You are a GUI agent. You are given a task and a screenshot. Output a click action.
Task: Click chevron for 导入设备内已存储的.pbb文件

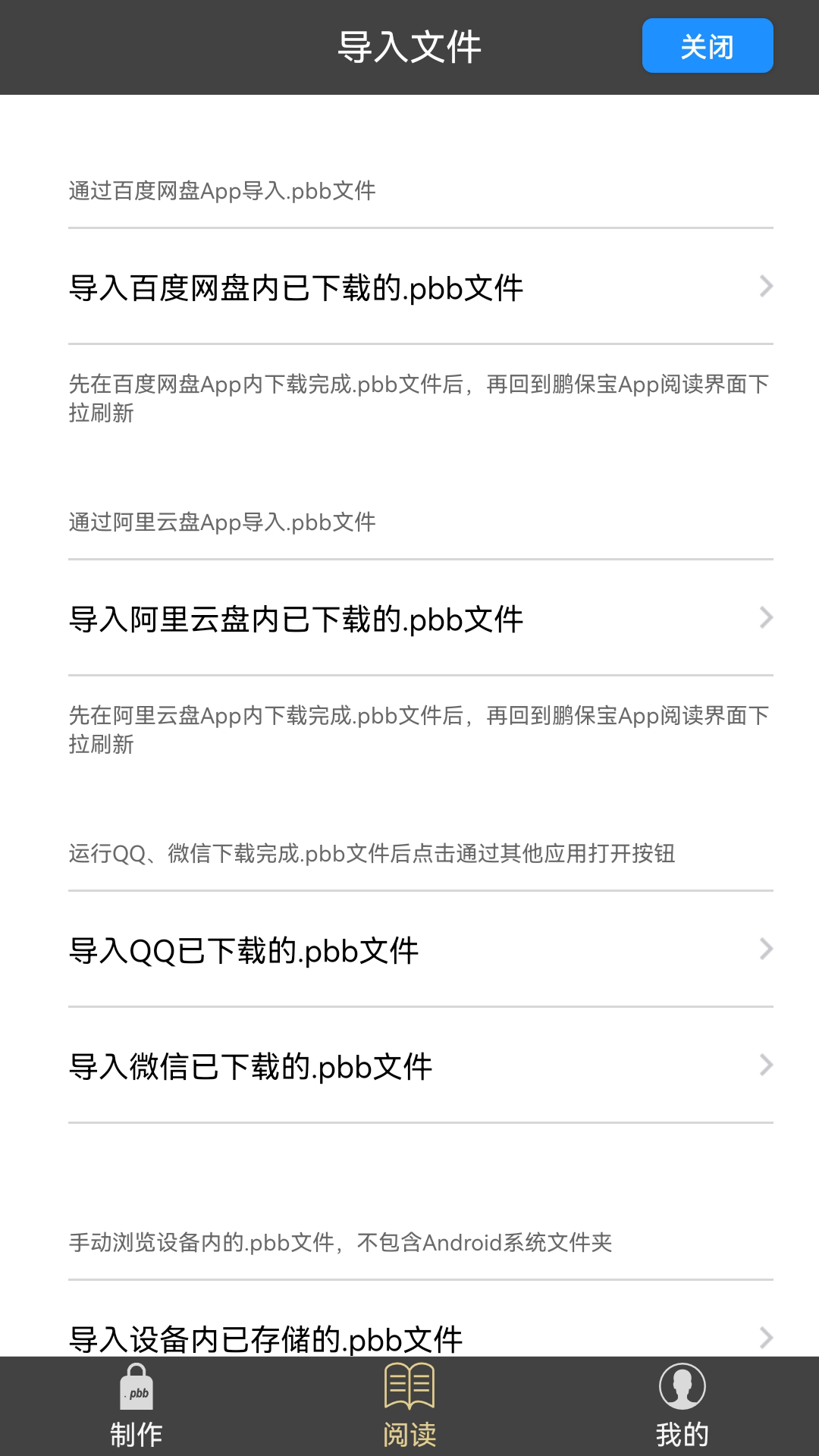(767, 1336)
